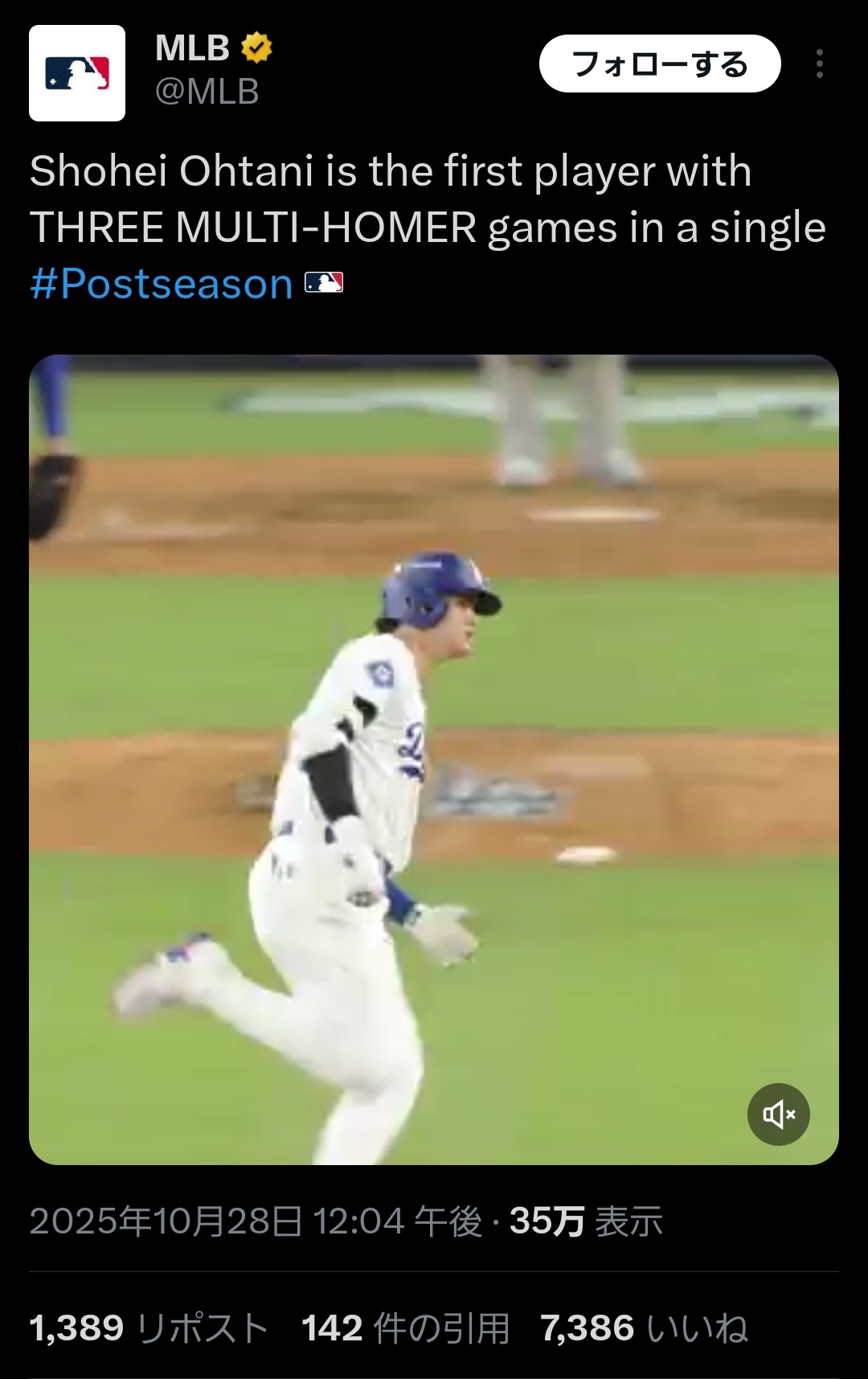Open the MLB account name

[193, 49]
